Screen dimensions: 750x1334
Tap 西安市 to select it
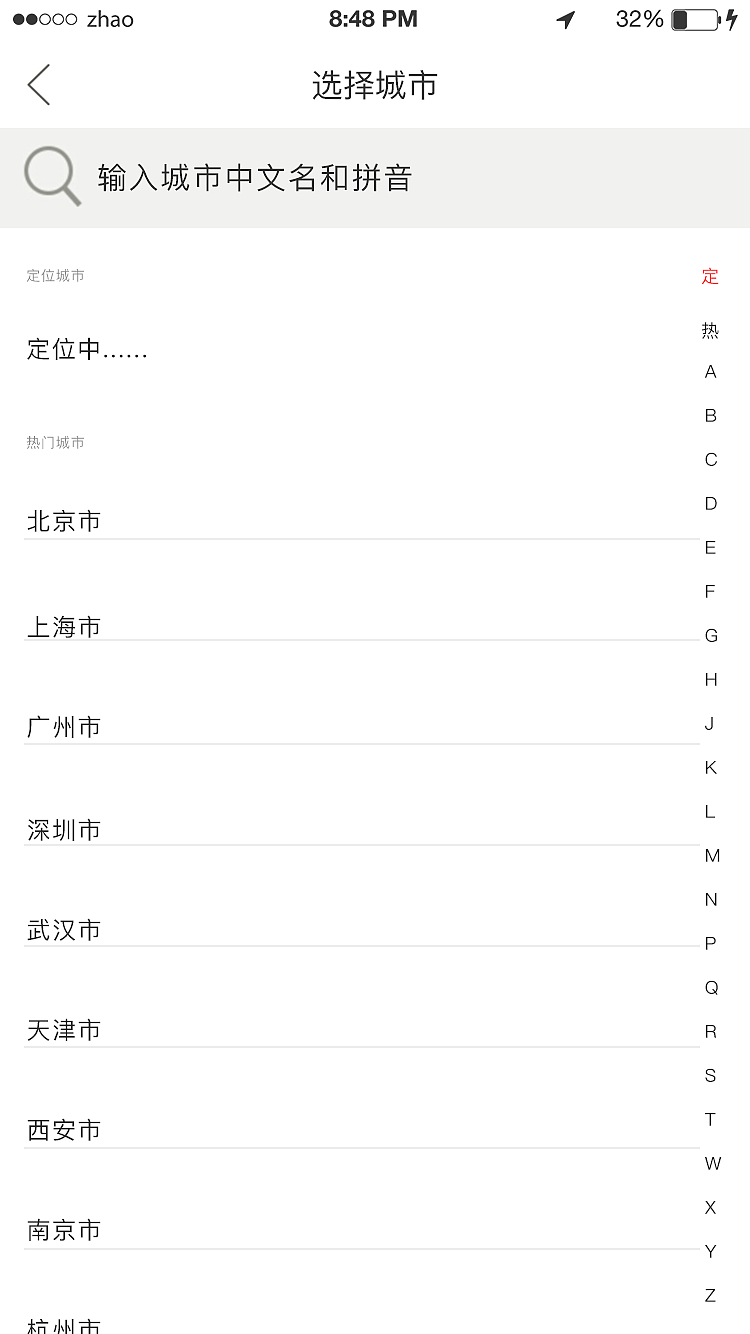click(63, 1129)
